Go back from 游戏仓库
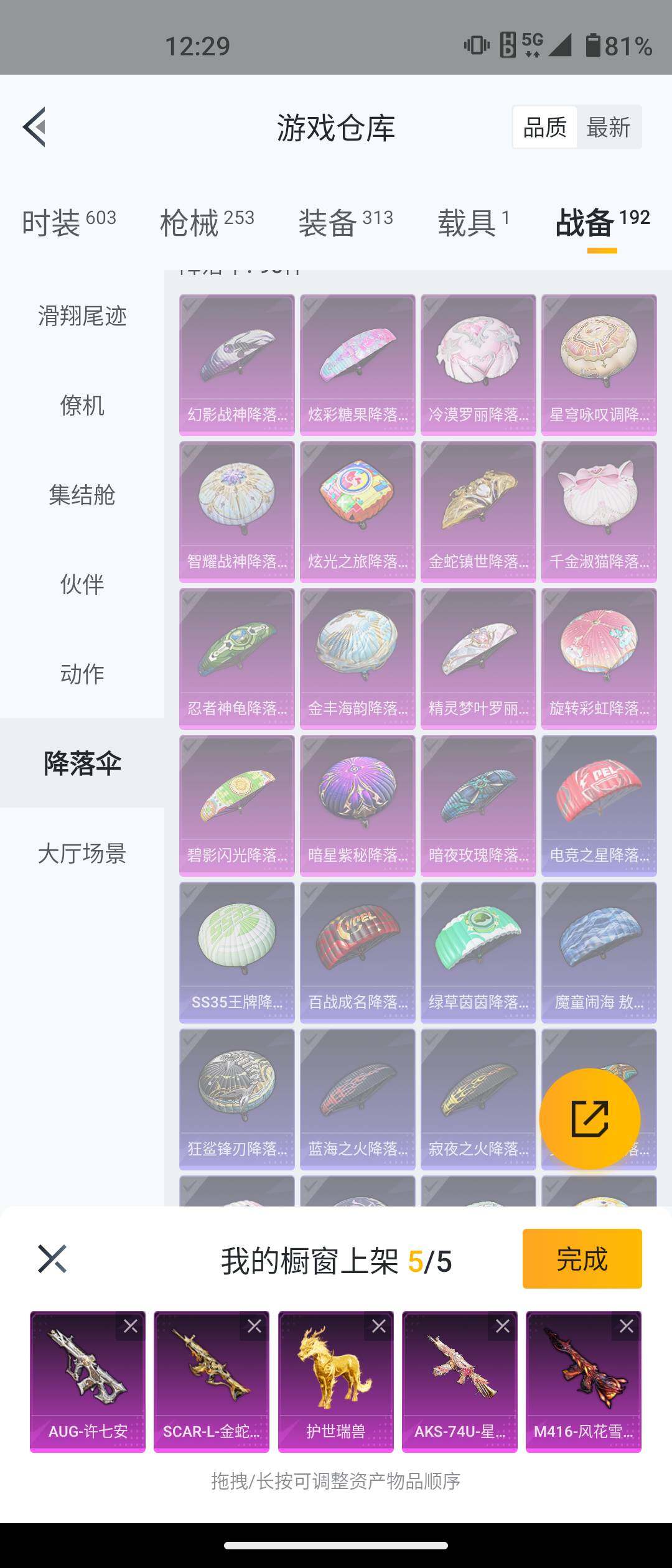672x1568 pixels. point(35,127)
